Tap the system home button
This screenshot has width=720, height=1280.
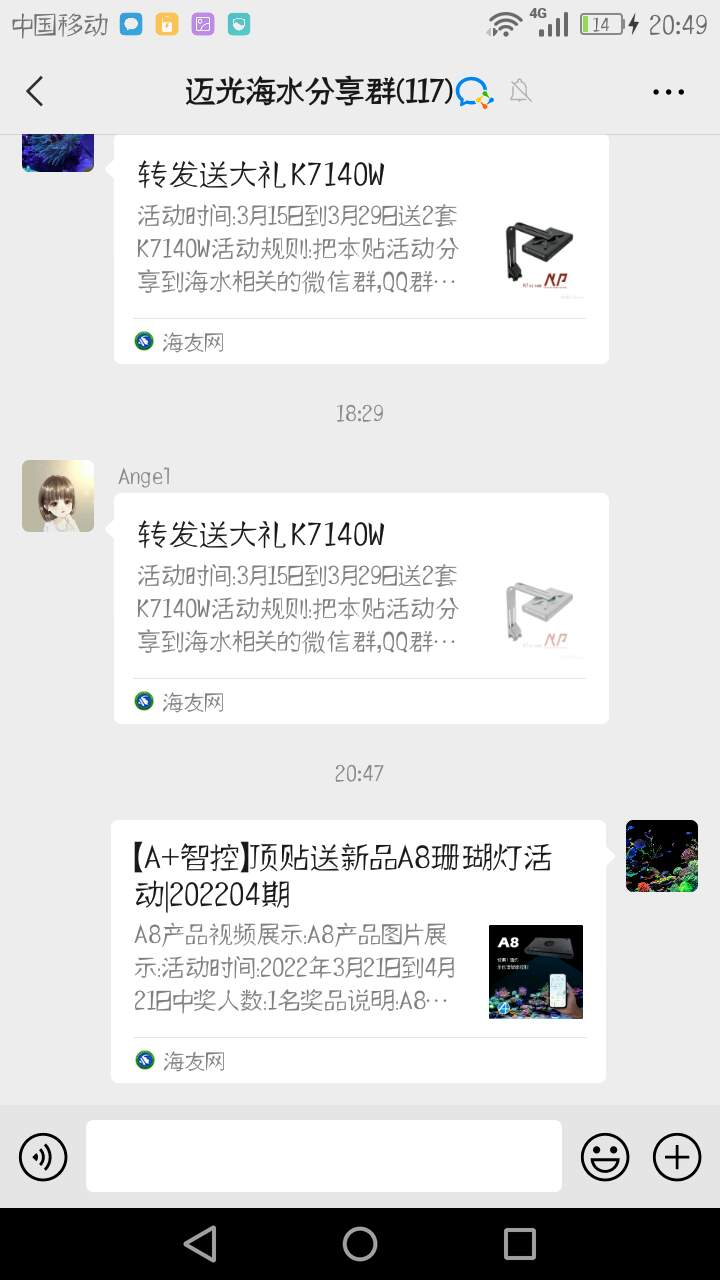tap(360, 1244)
